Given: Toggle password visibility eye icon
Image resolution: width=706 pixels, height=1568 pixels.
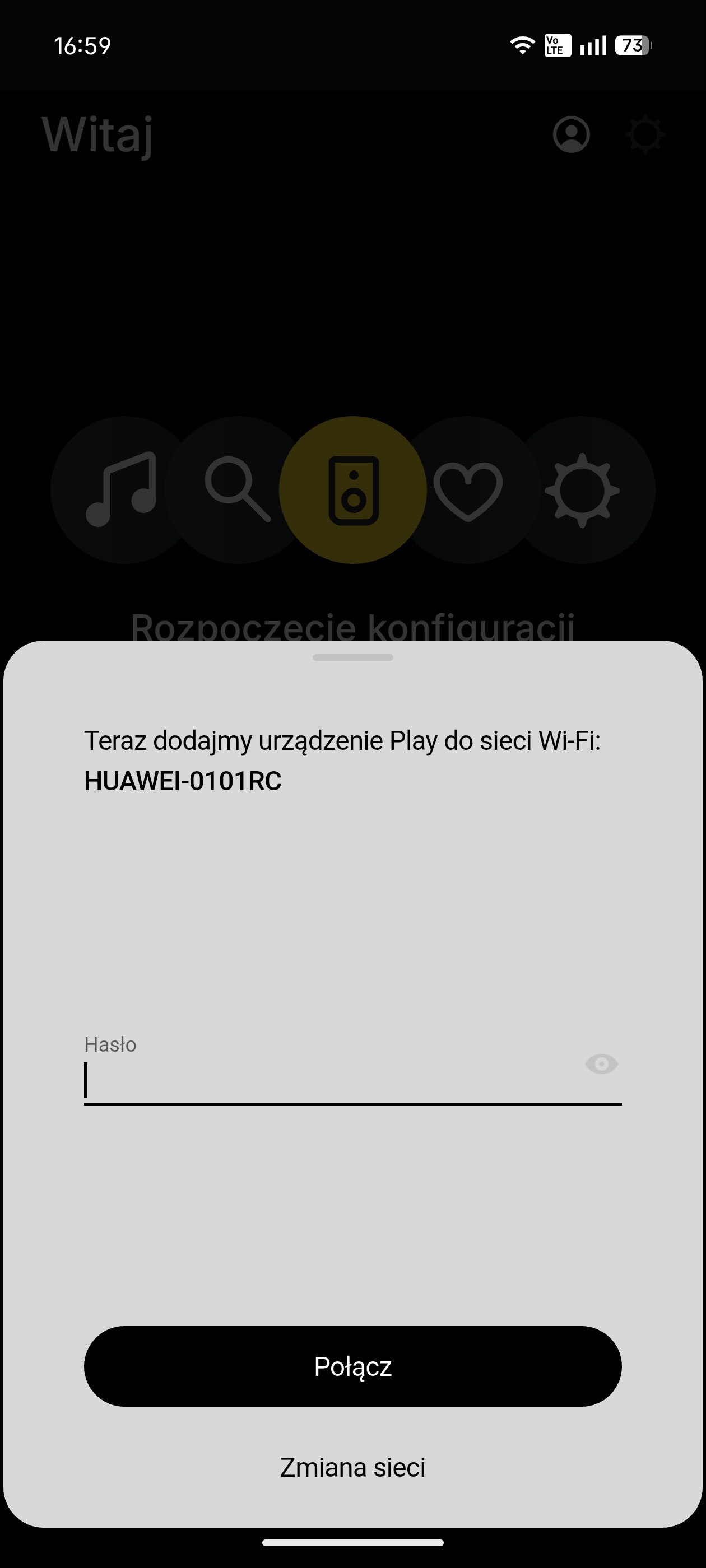Looking at the screenshot, I should pyautogui.click(x=601, y=1064).
